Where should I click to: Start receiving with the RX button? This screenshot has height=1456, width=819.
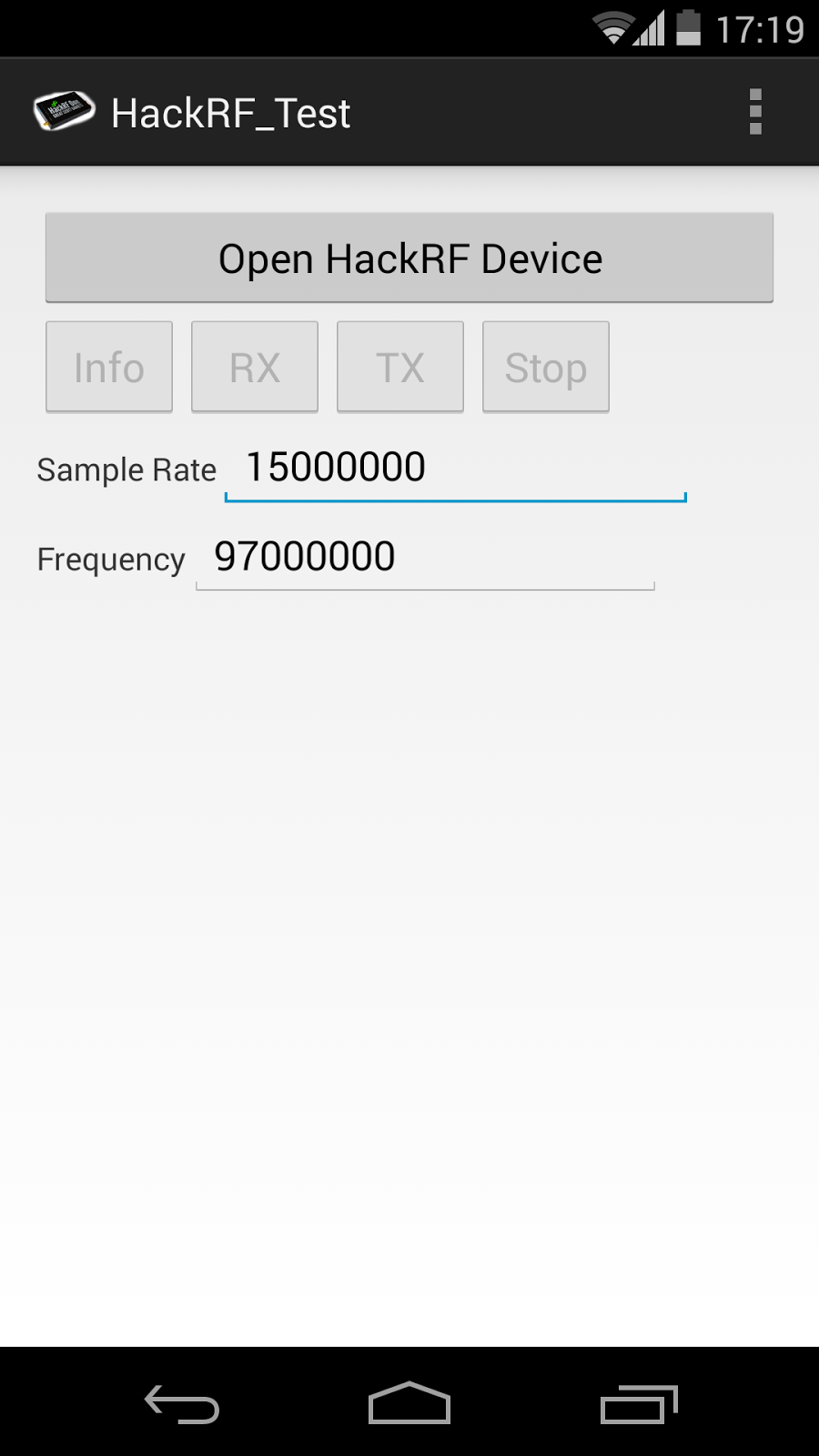click(255, 368)
